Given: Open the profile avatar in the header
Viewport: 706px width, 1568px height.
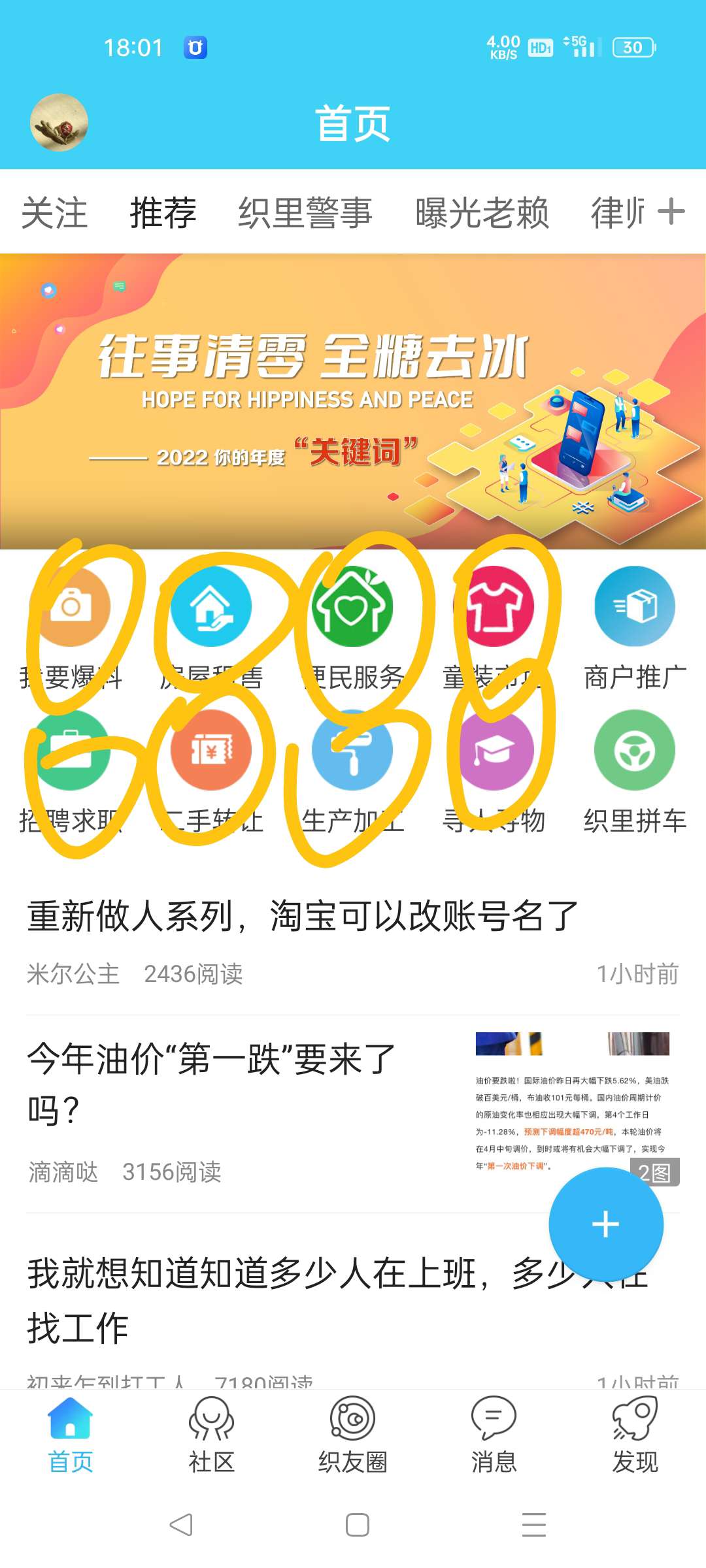Looking at the screenshot, I should pyautogui.click(x=59, y=122).
